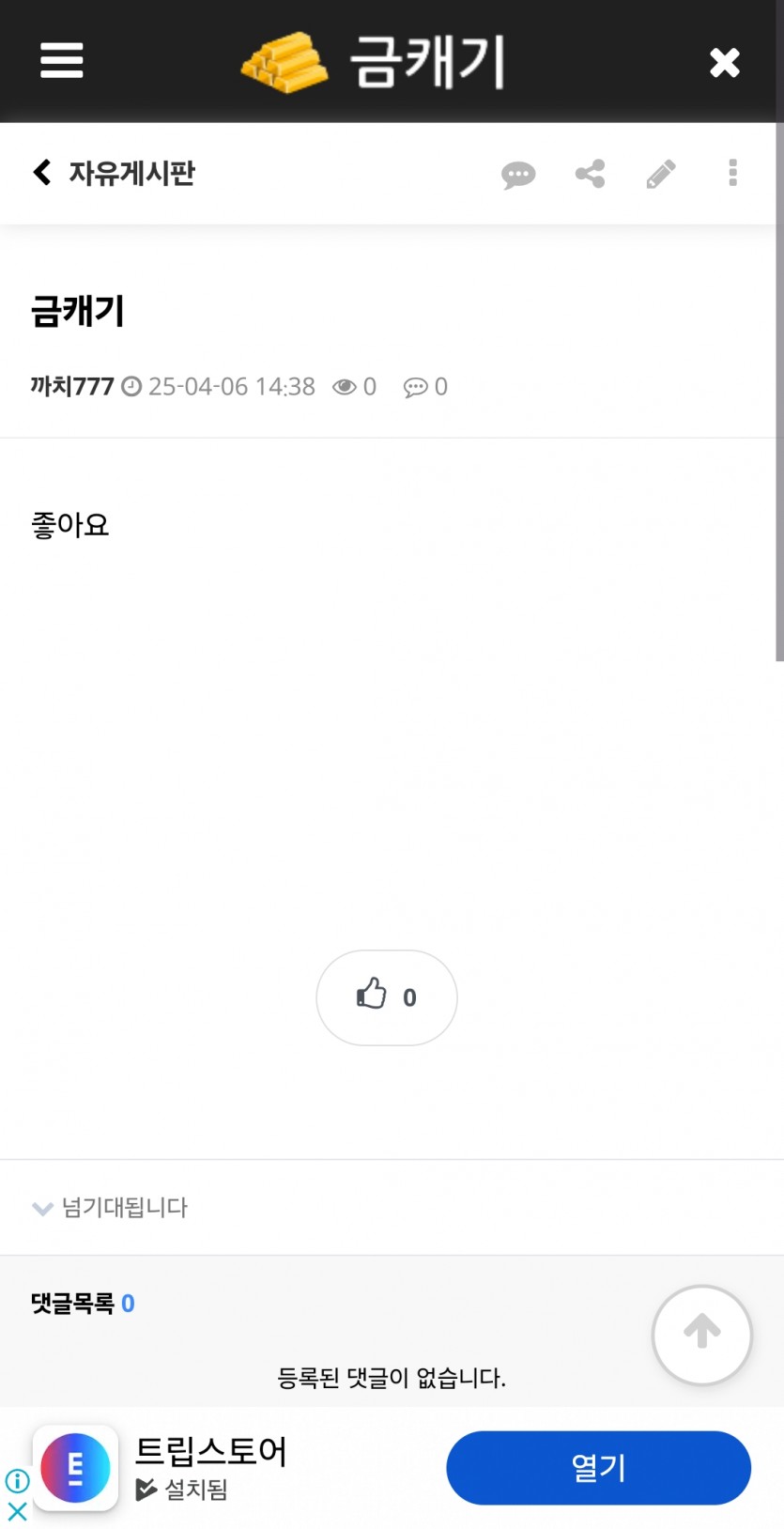Open 트립스토어 ad with 열기 button
784x1529 pixels.
tap(598, 1467)
